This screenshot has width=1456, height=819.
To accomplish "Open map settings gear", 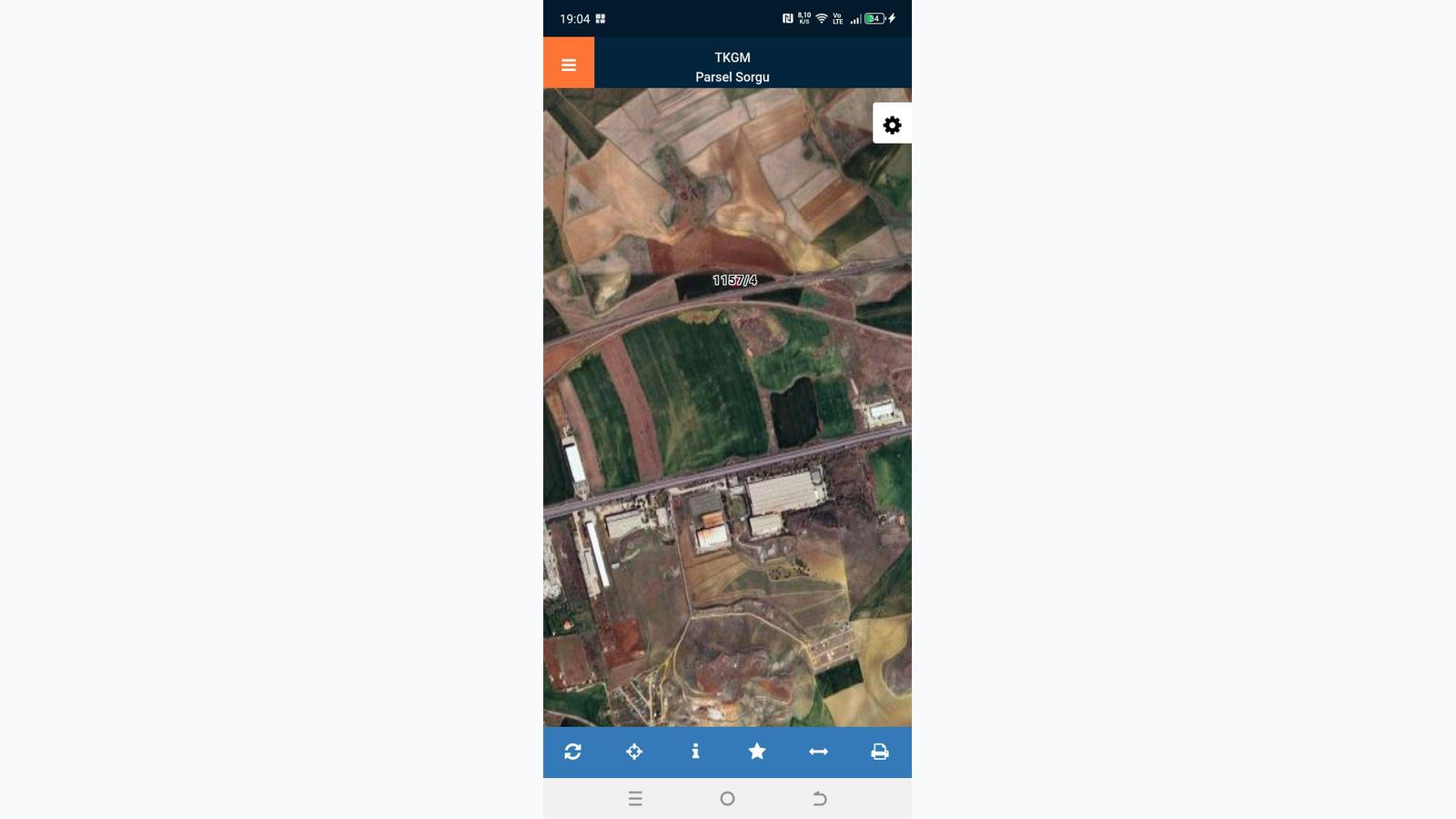I will [892, 125].
